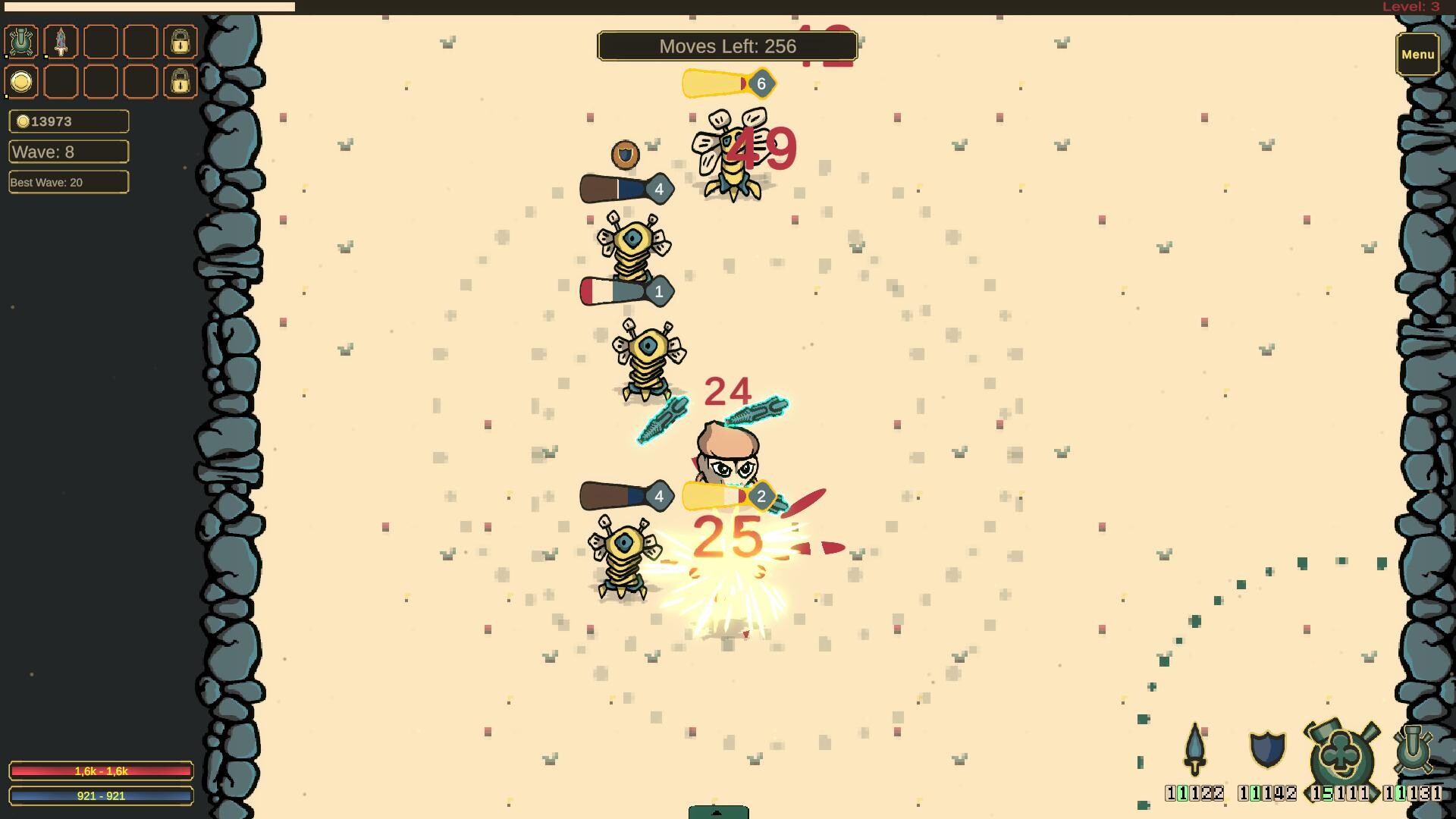Select the sword item in the inventory
The image size is (1456, 819).
pyautogui.click(x=61, y=42)
